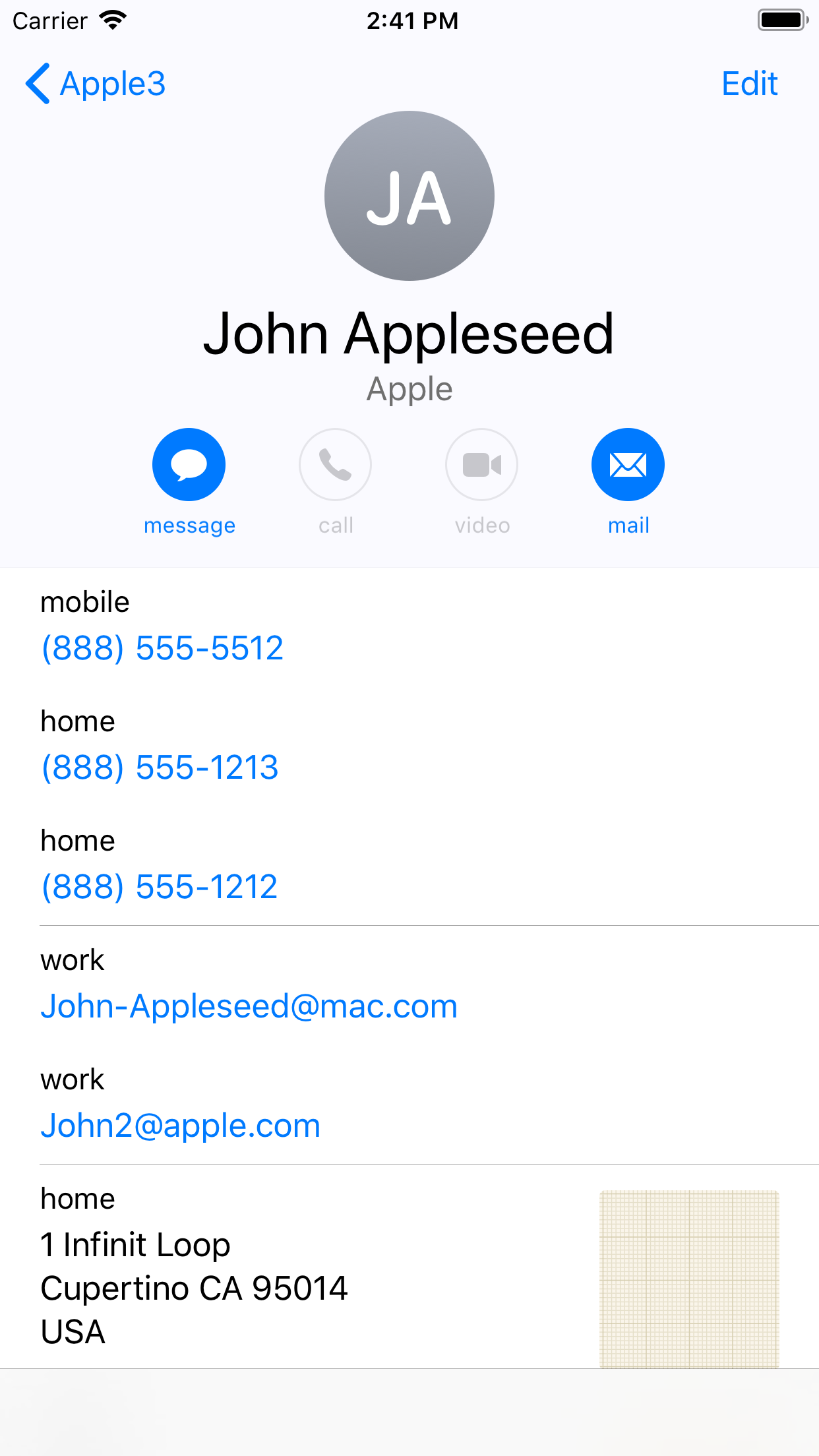
Task: Dial home number (888) 555-1212
Action: click(x=159, y=887)
